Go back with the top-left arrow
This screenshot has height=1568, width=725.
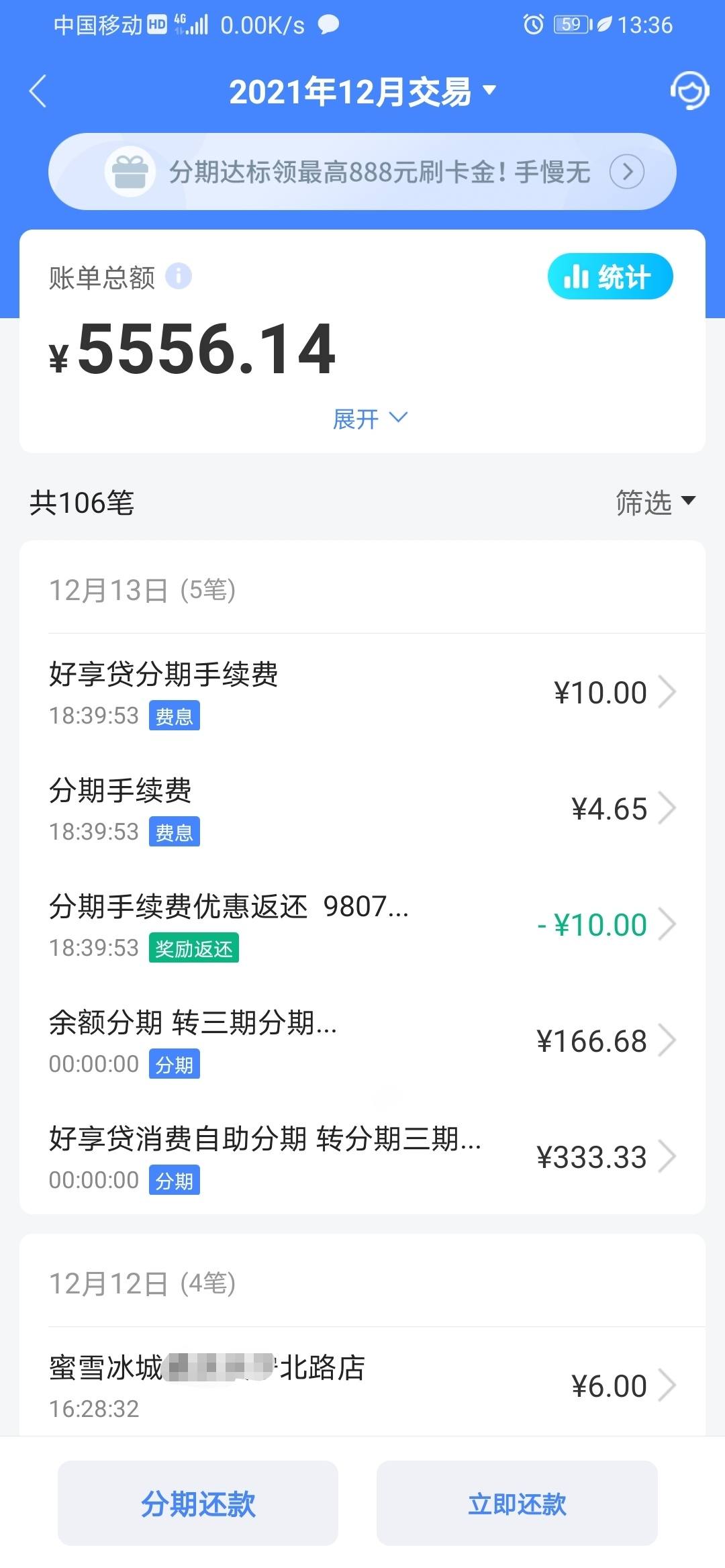point(38,91)
